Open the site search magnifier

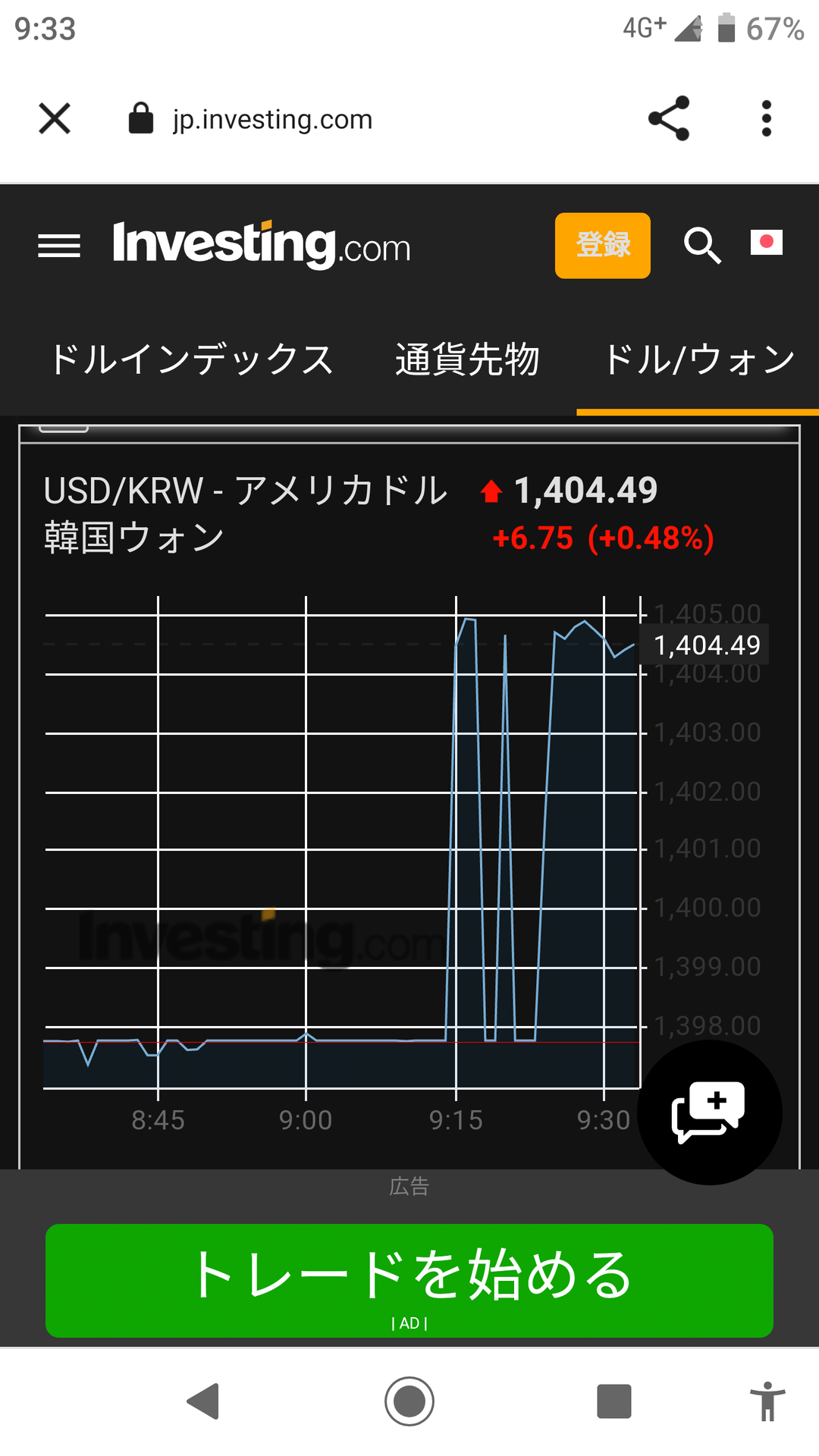pyautogui.click(x=702, y=246)
